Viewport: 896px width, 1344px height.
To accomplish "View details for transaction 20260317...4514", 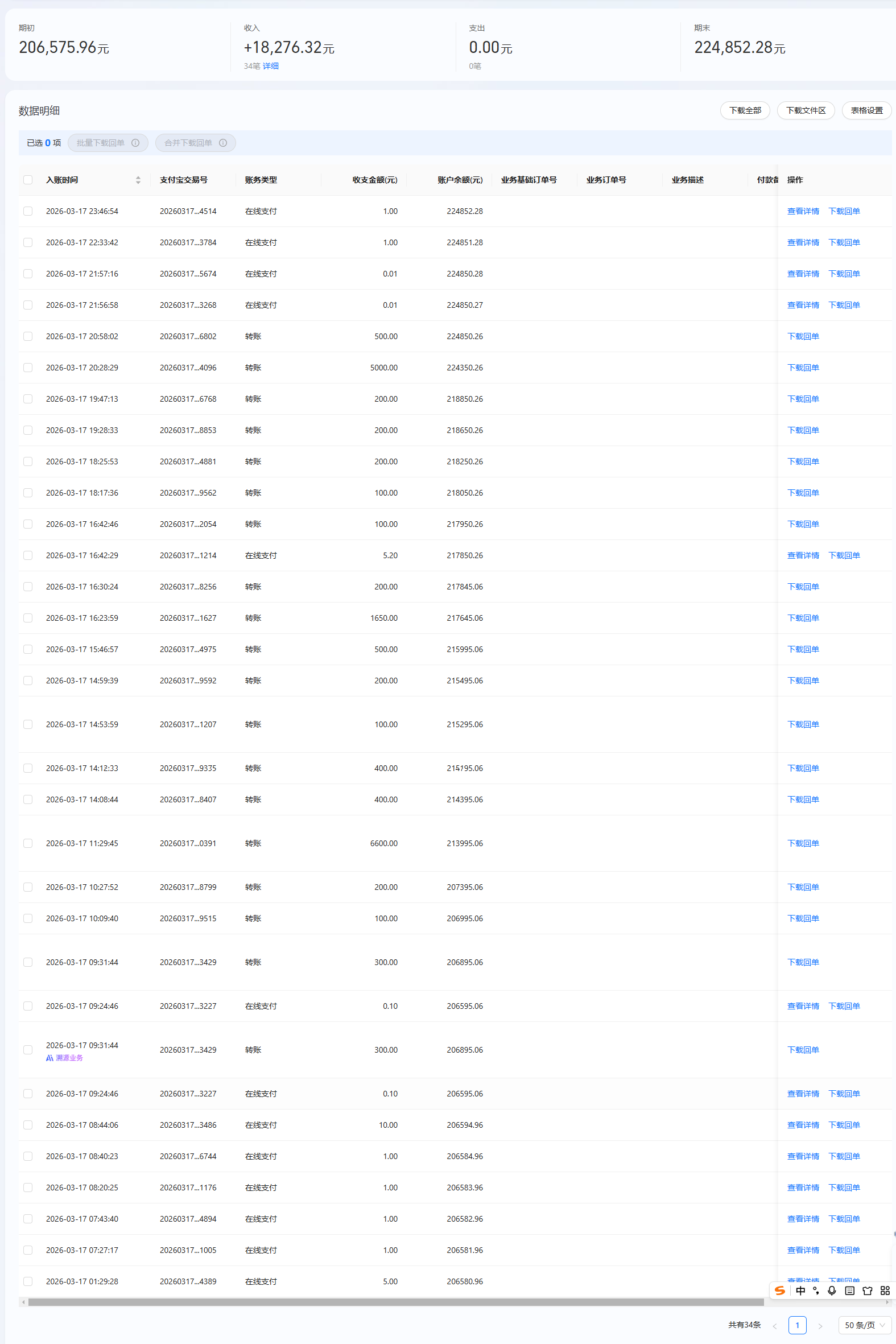I will click(803, 212).
